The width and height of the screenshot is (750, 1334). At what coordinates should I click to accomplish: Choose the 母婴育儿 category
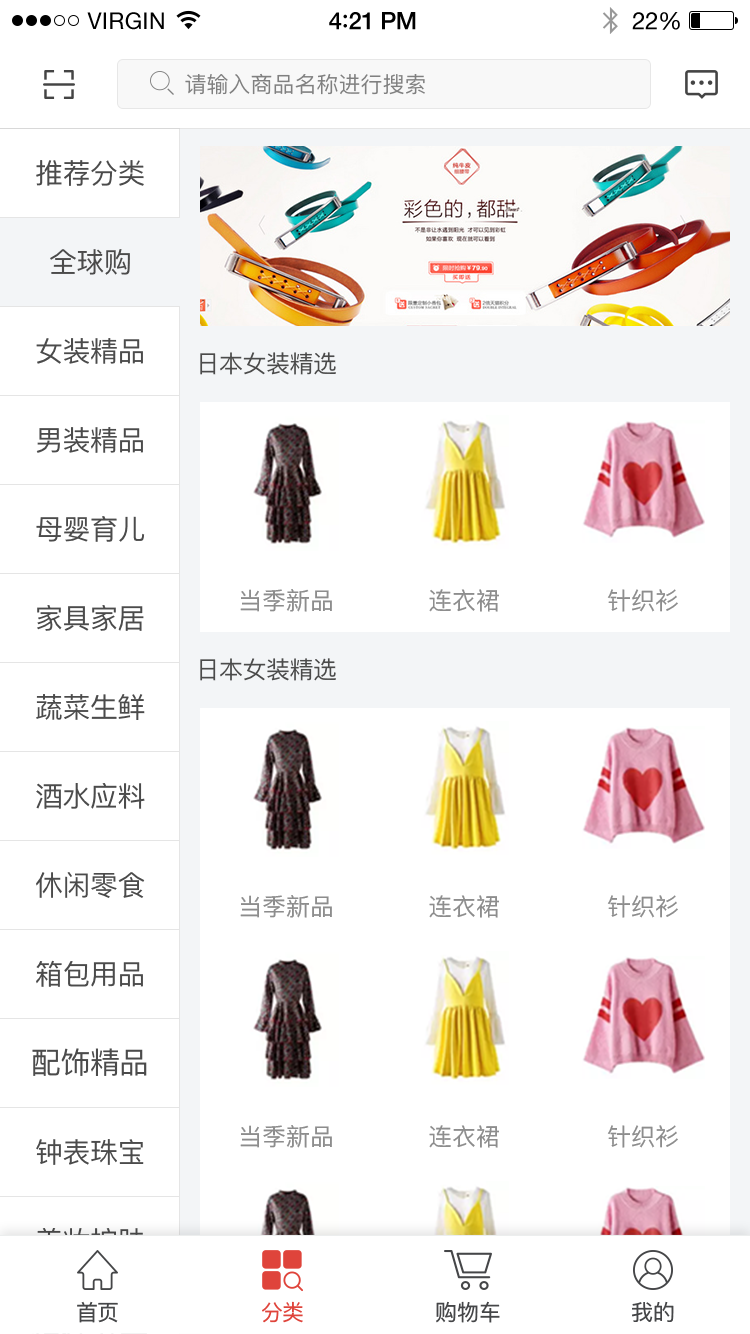click(90, 529)
